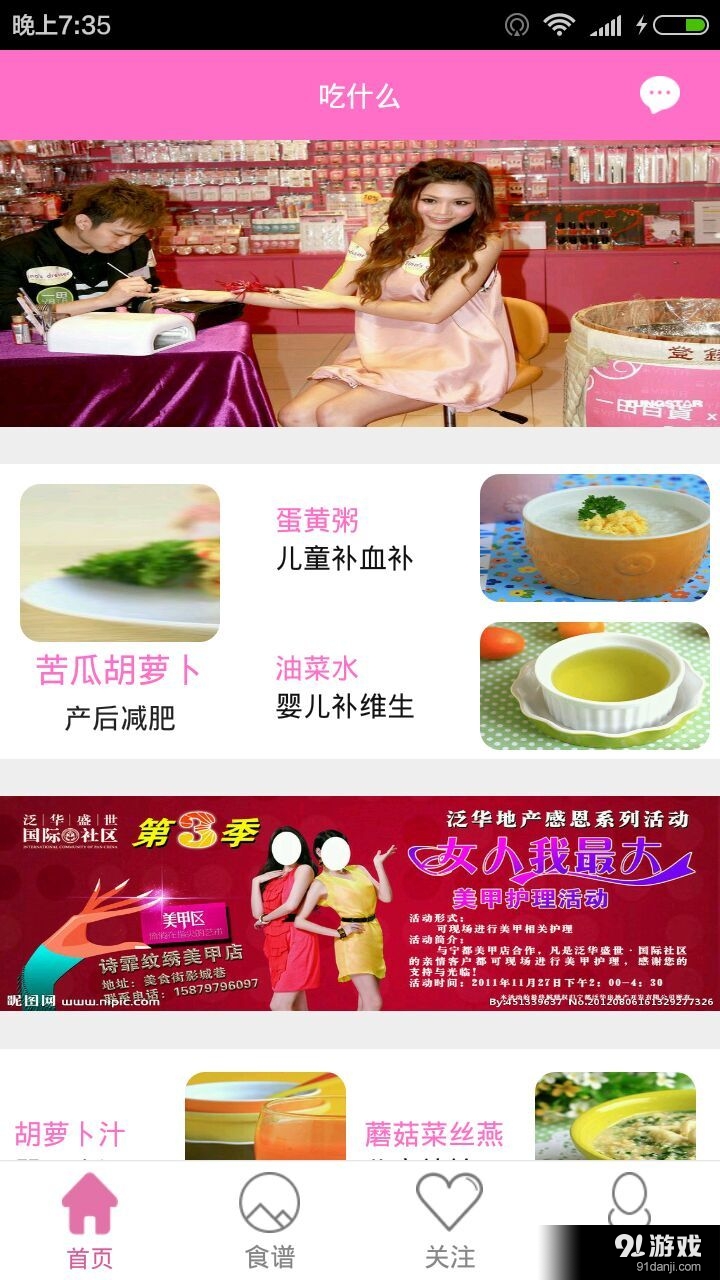Tap the egg porridge bowl thumbnail
Viewport: 720px width, 1280px height.
pos(595,538)
